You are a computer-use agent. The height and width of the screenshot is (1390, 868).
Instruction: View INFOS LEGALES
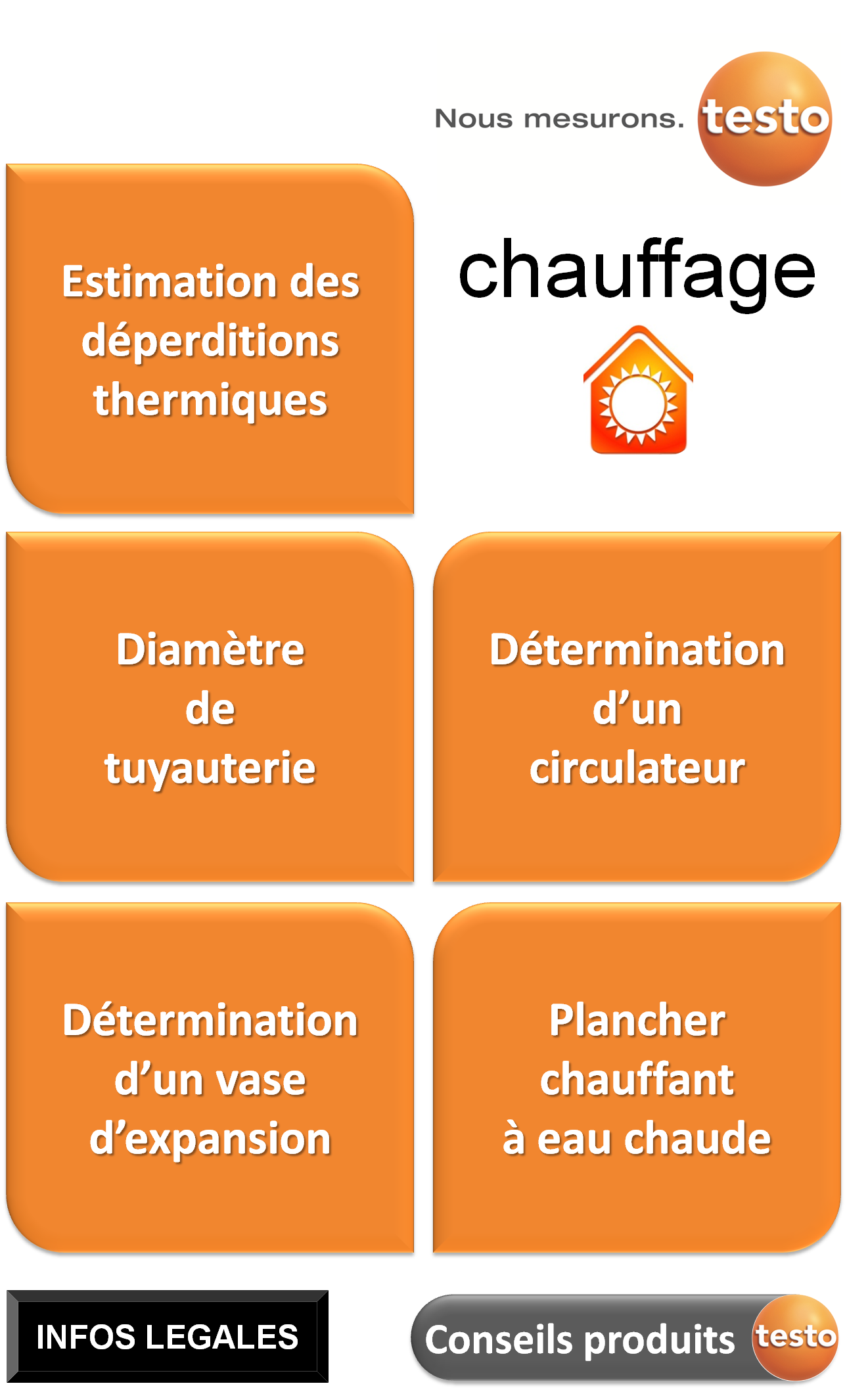pos(168,1337)
